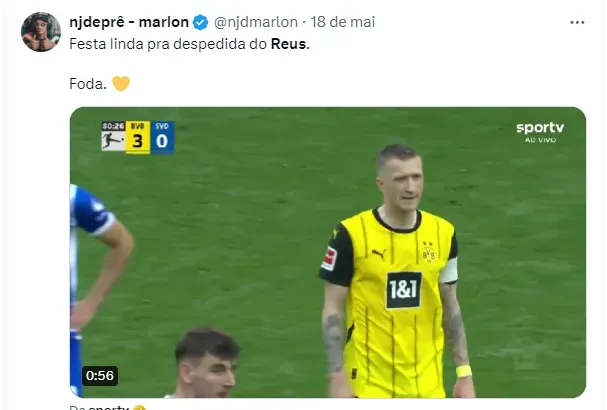Play the Reus farewell video
Screen dimensions: 607x410
[x=327, y=252]
